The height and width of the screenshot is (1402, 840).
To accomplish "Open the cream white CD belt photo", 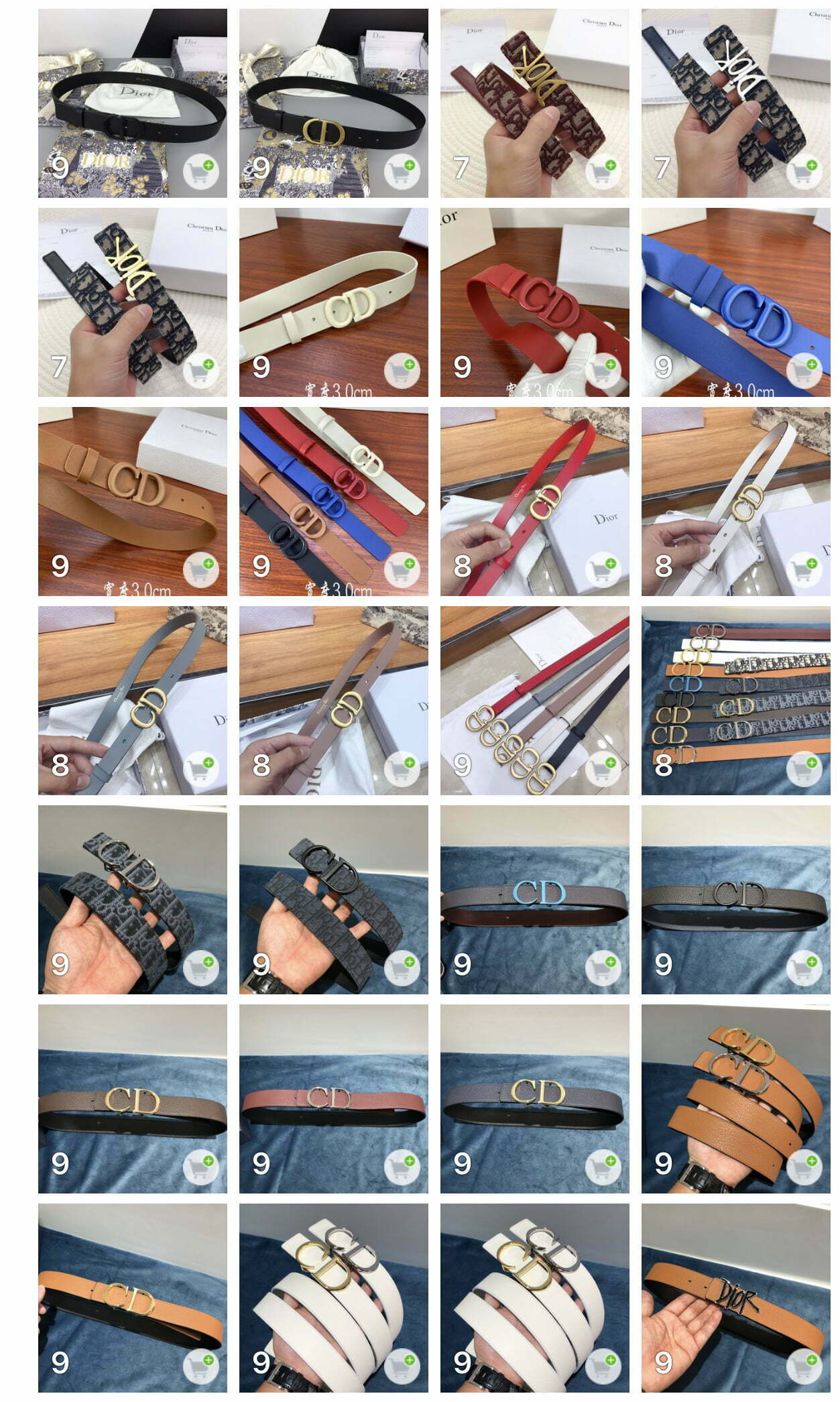I will click(x=333, y=302).
